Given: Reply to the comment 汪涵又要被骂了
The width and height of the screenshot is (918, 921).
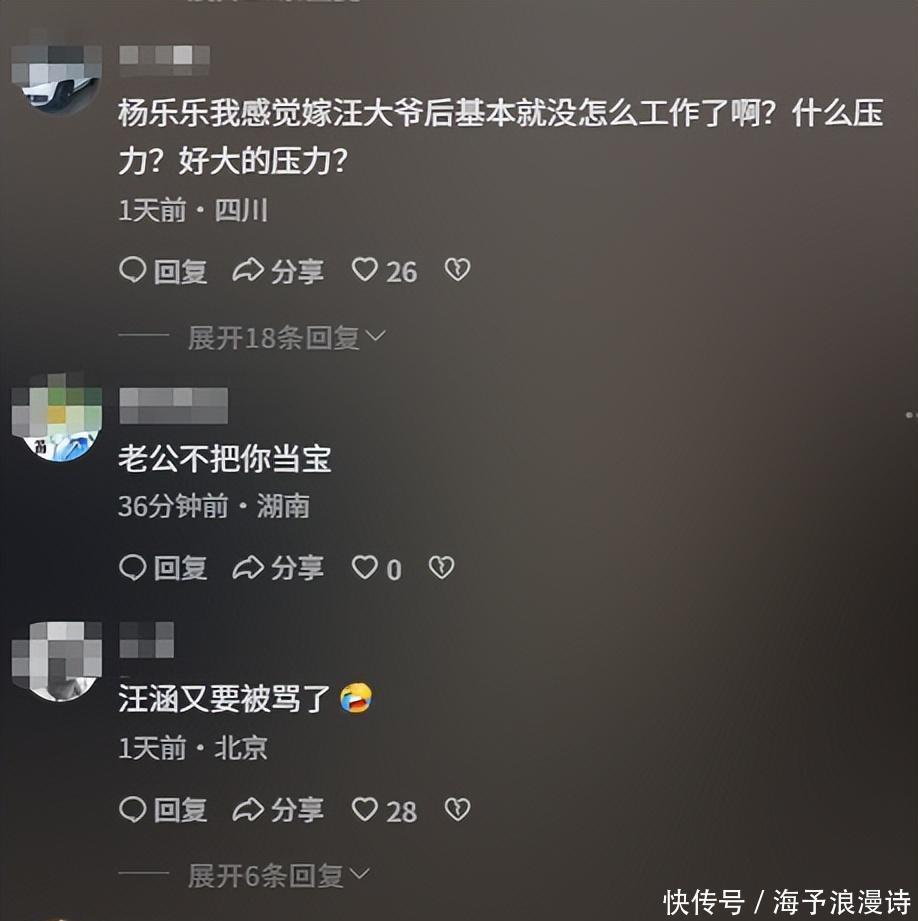Looking at the screenshot, I should coord(163,810).
